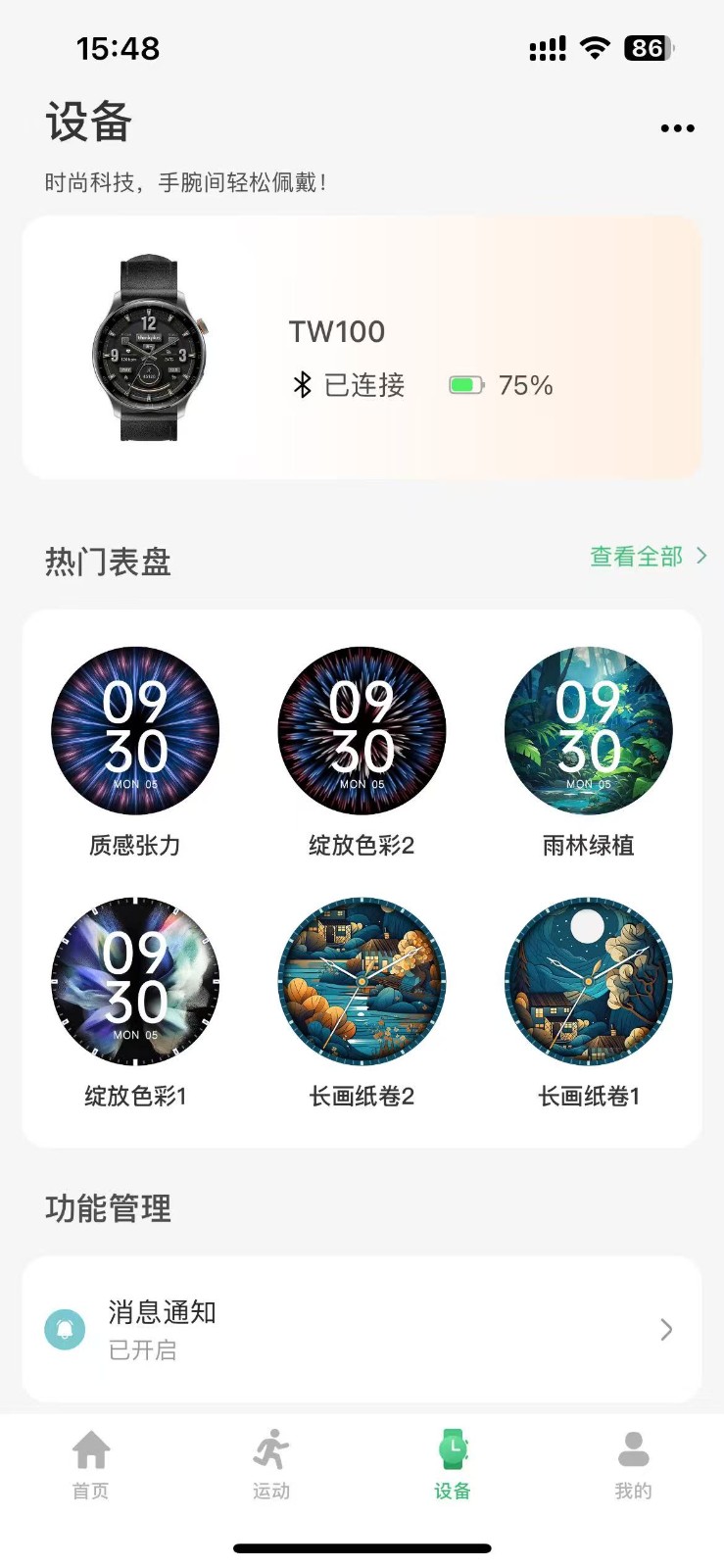724x1568 pixels.
Task: Open the 我的 profile tab
Action: click(x=633, y=1465)
